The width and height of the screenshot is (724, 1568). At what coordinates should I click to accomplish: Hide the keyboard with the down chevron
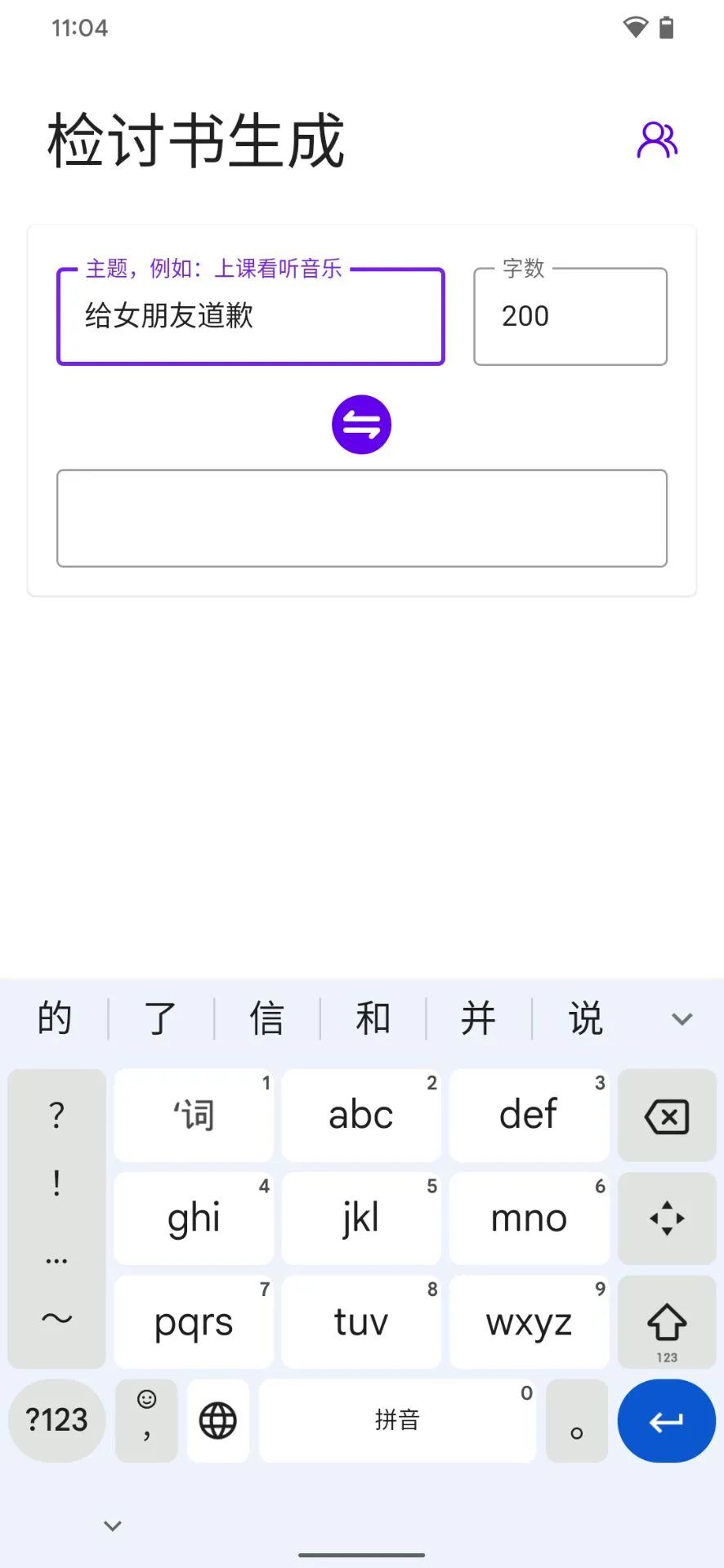(x=113, y=1526)
